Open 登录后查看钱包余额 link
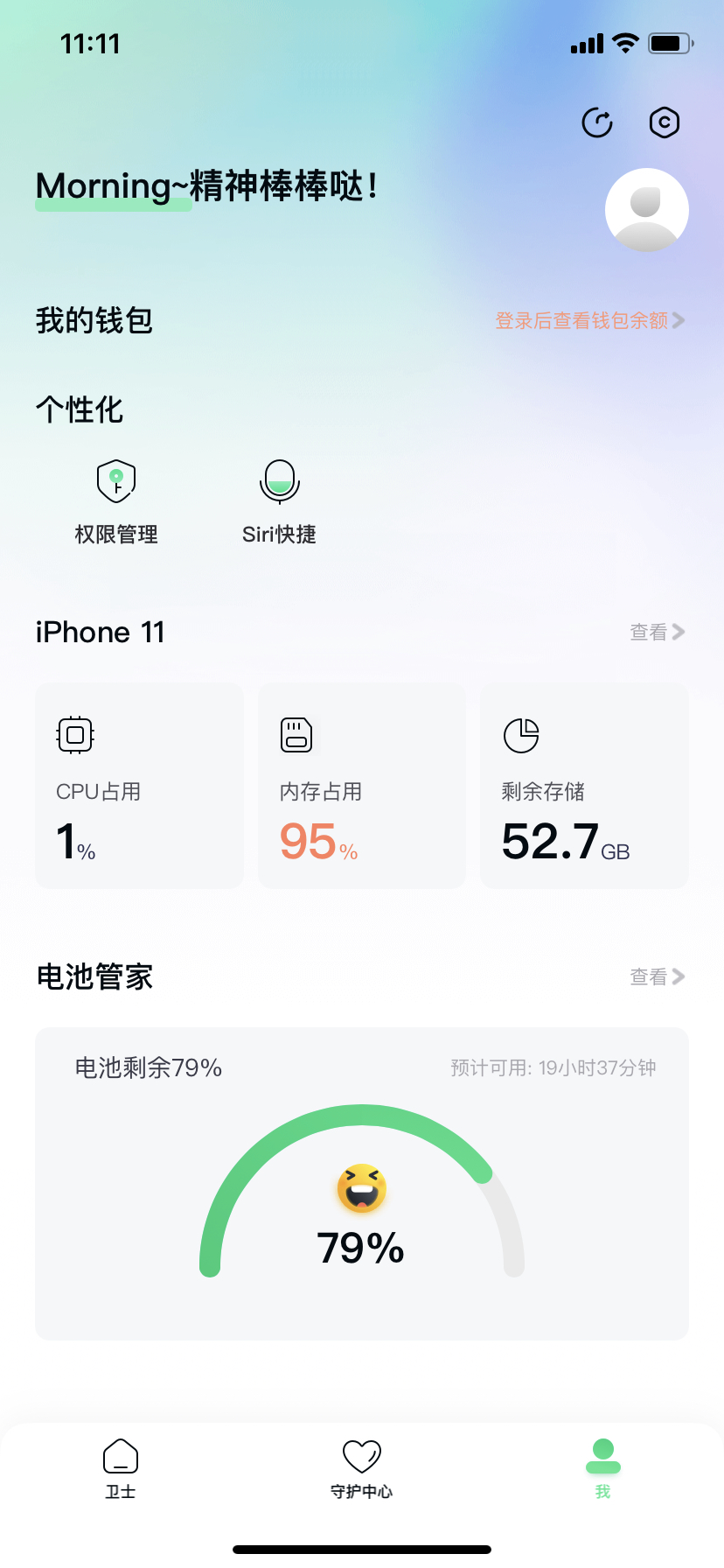 click(x=590, y=321)
